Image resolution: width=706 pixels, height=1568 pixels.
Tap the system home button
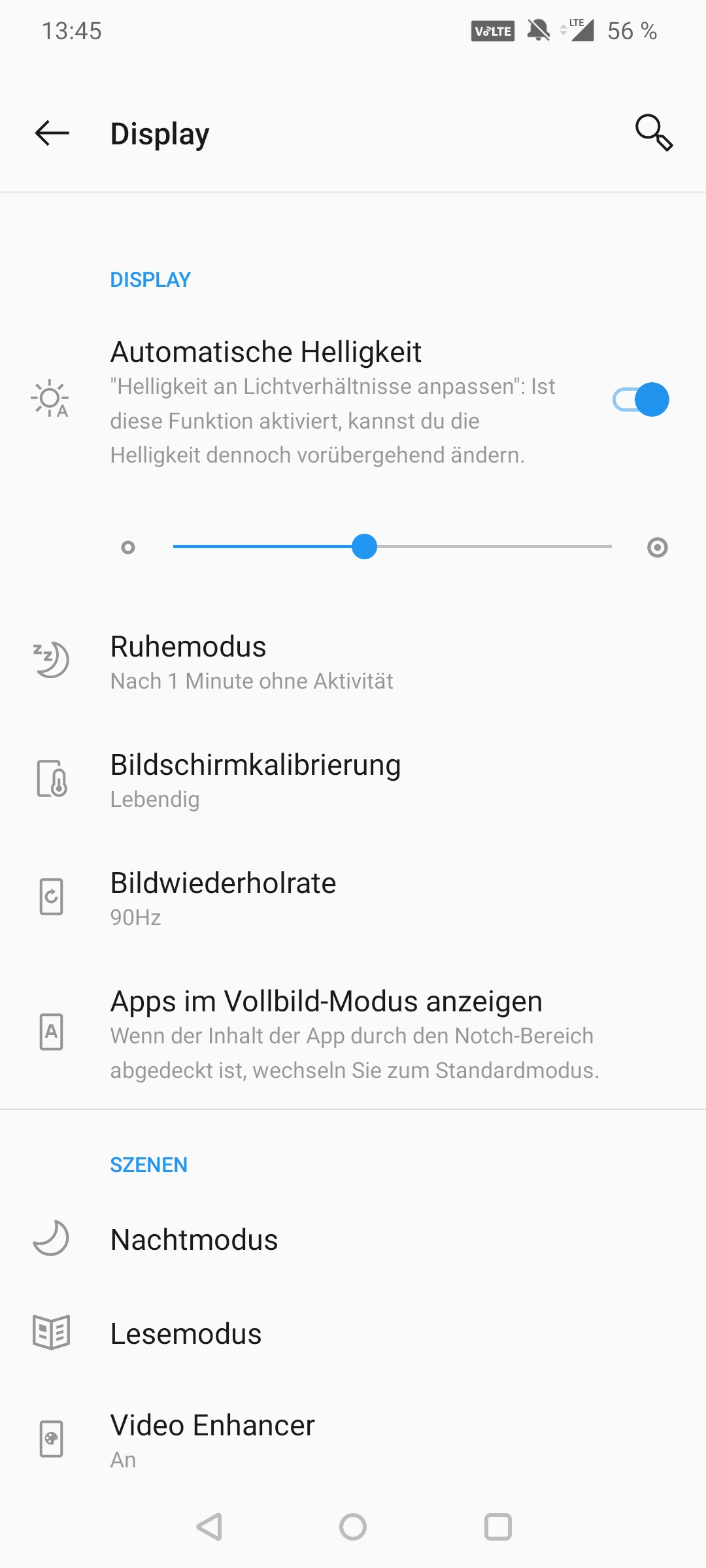tap(353, 1527)
